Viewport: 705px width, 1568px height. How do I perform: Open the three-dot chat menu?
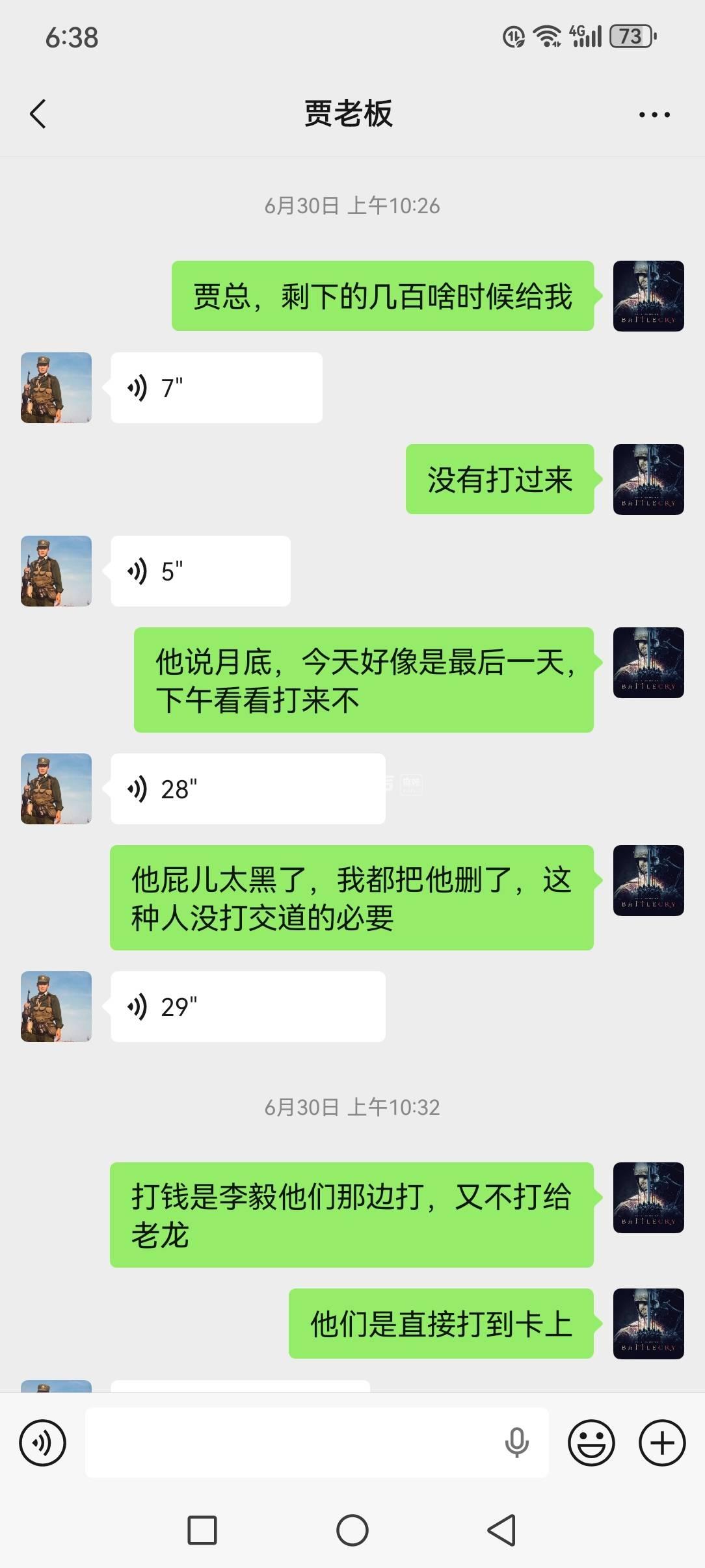[x=654, y=114]
